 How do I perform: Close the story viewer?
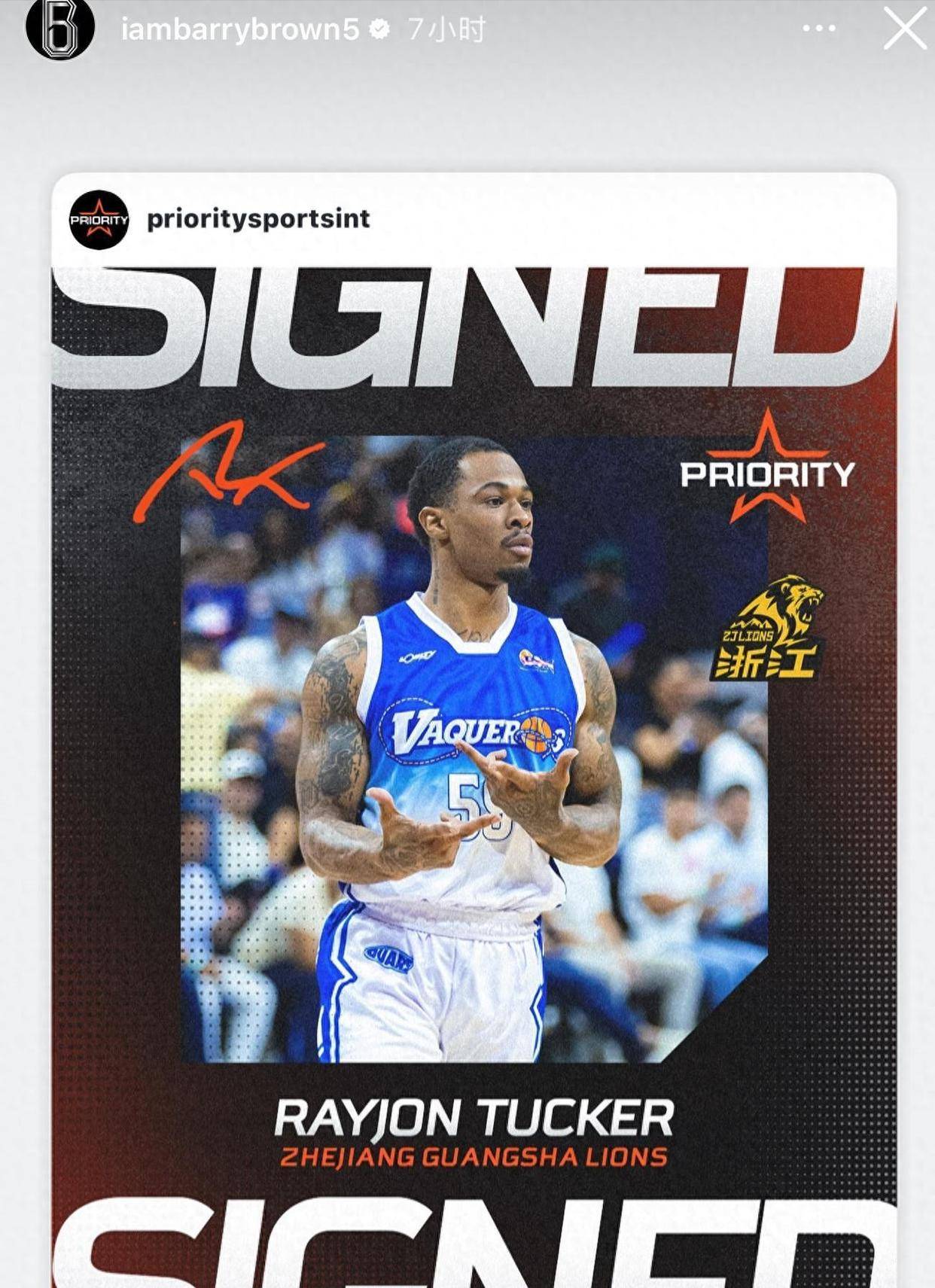coord(904,29)
